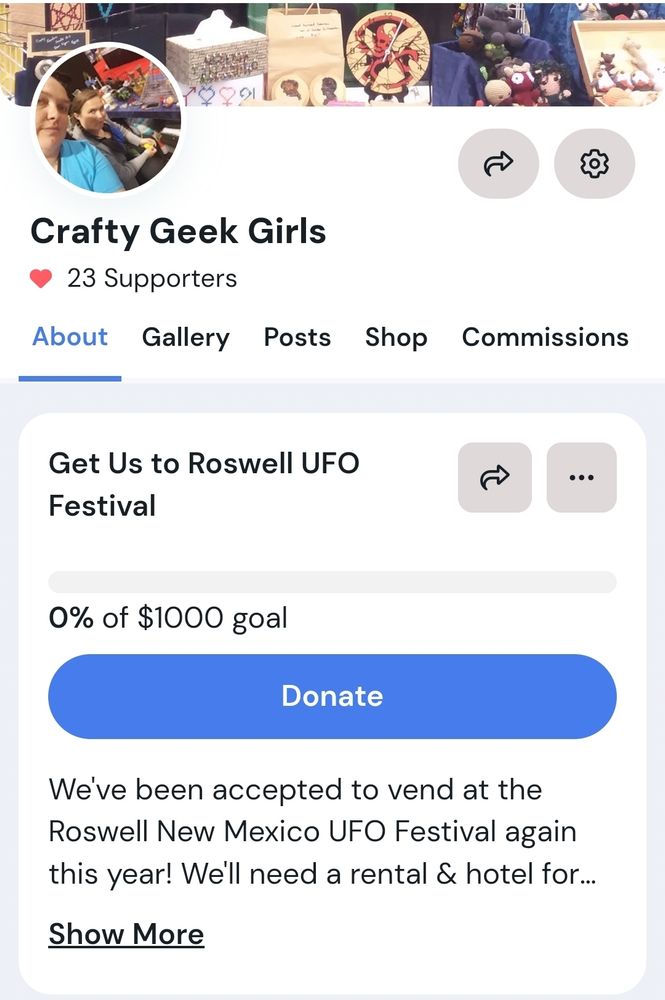
Task: Open the Shop tab
Action: 396,338
